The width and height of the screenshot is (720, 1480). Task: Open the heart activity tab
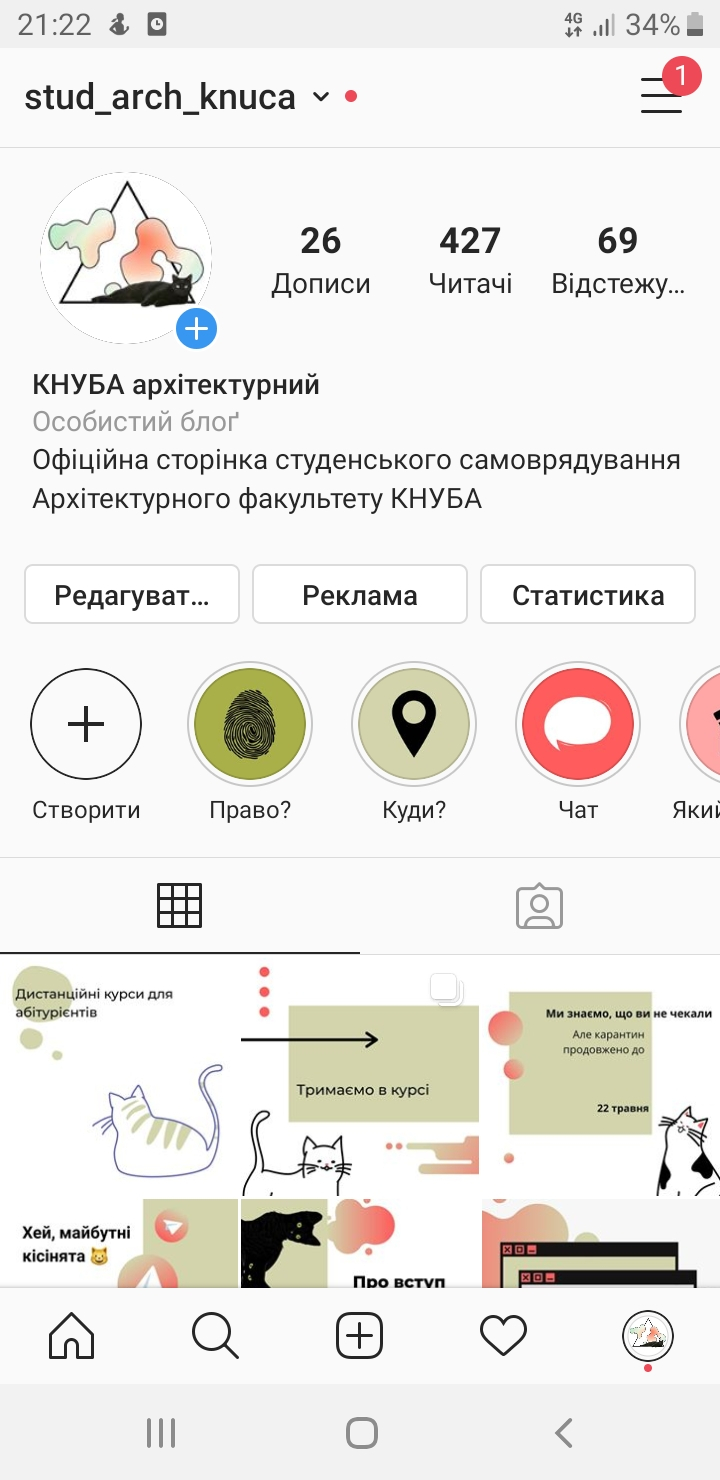pyautogui.click(x=504, y=1335)
